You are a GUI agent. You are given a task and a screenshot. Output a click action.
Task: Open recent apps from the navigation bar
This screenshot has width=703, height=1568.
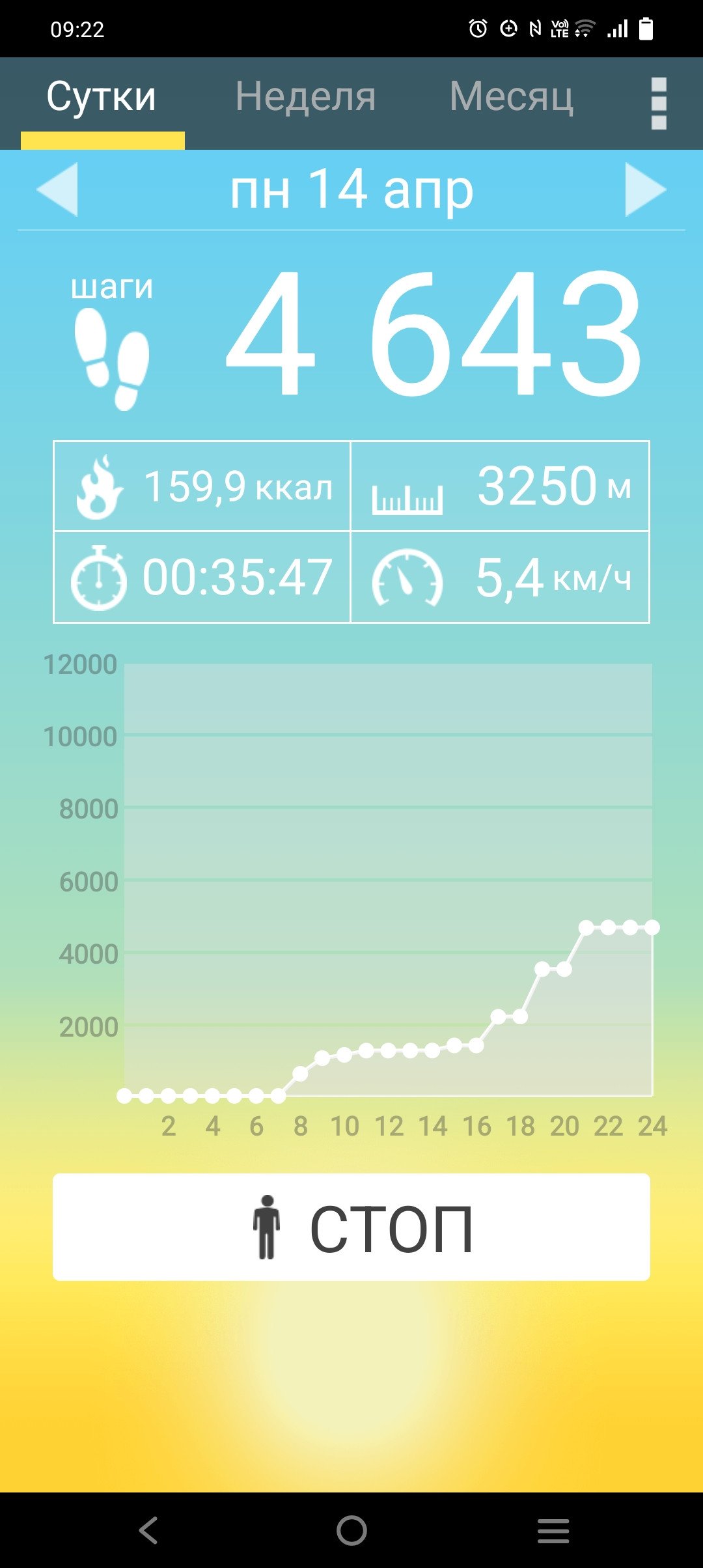pos(553,1530)
